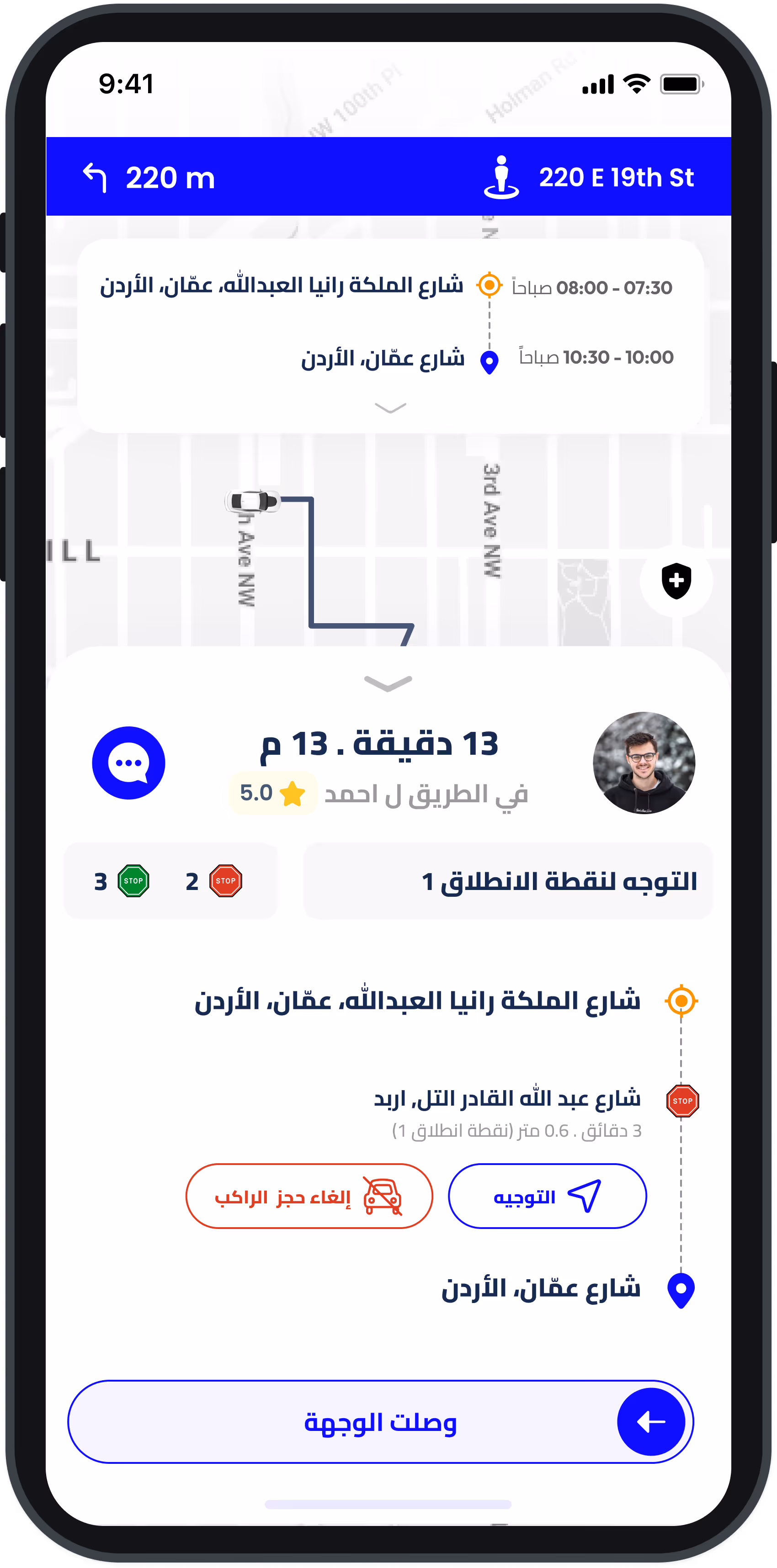Open Ahmed's profile photo
This screenshot has height=1568, width=777.
click(x=644, y=763)
